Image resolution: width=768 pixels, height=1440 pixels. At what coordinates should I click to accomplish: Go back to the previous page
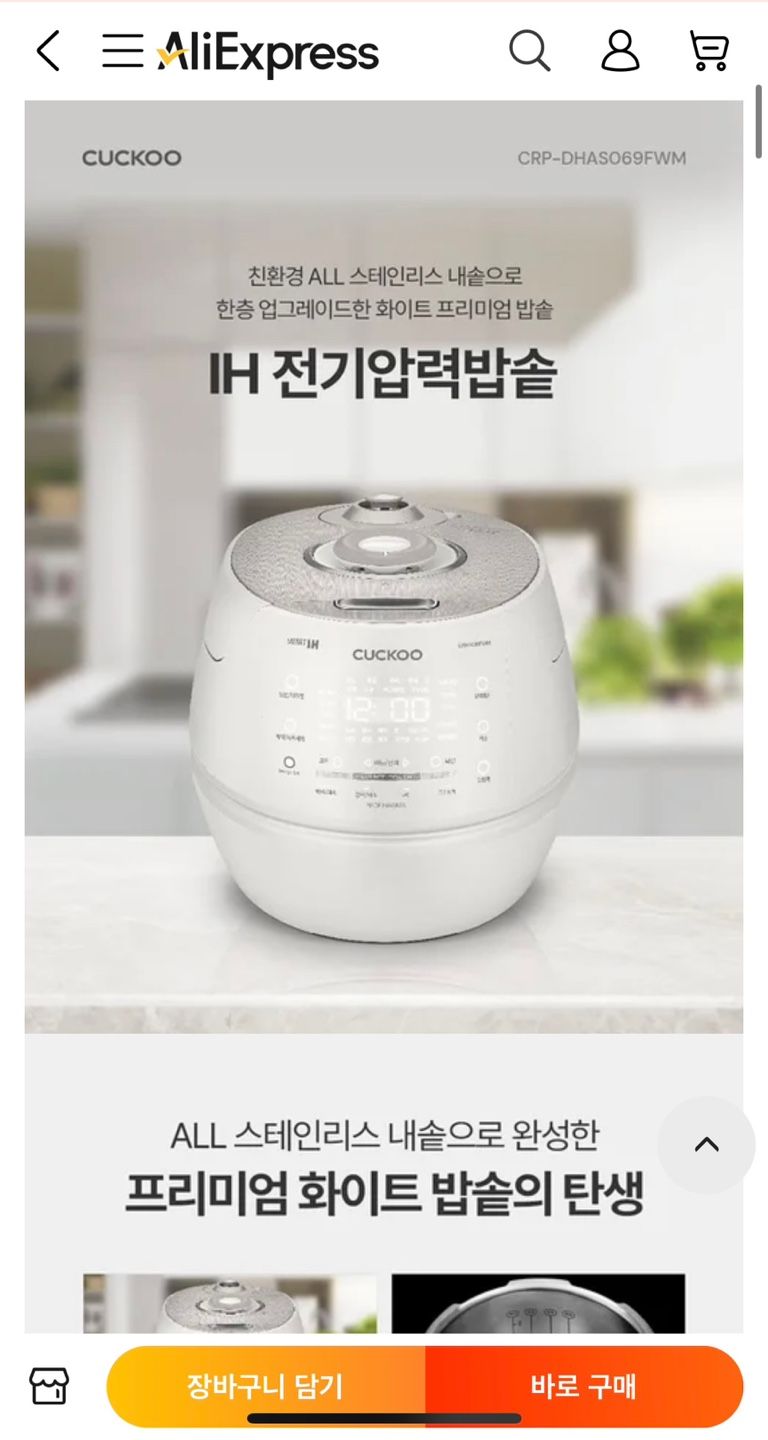(x=48, y=51)
